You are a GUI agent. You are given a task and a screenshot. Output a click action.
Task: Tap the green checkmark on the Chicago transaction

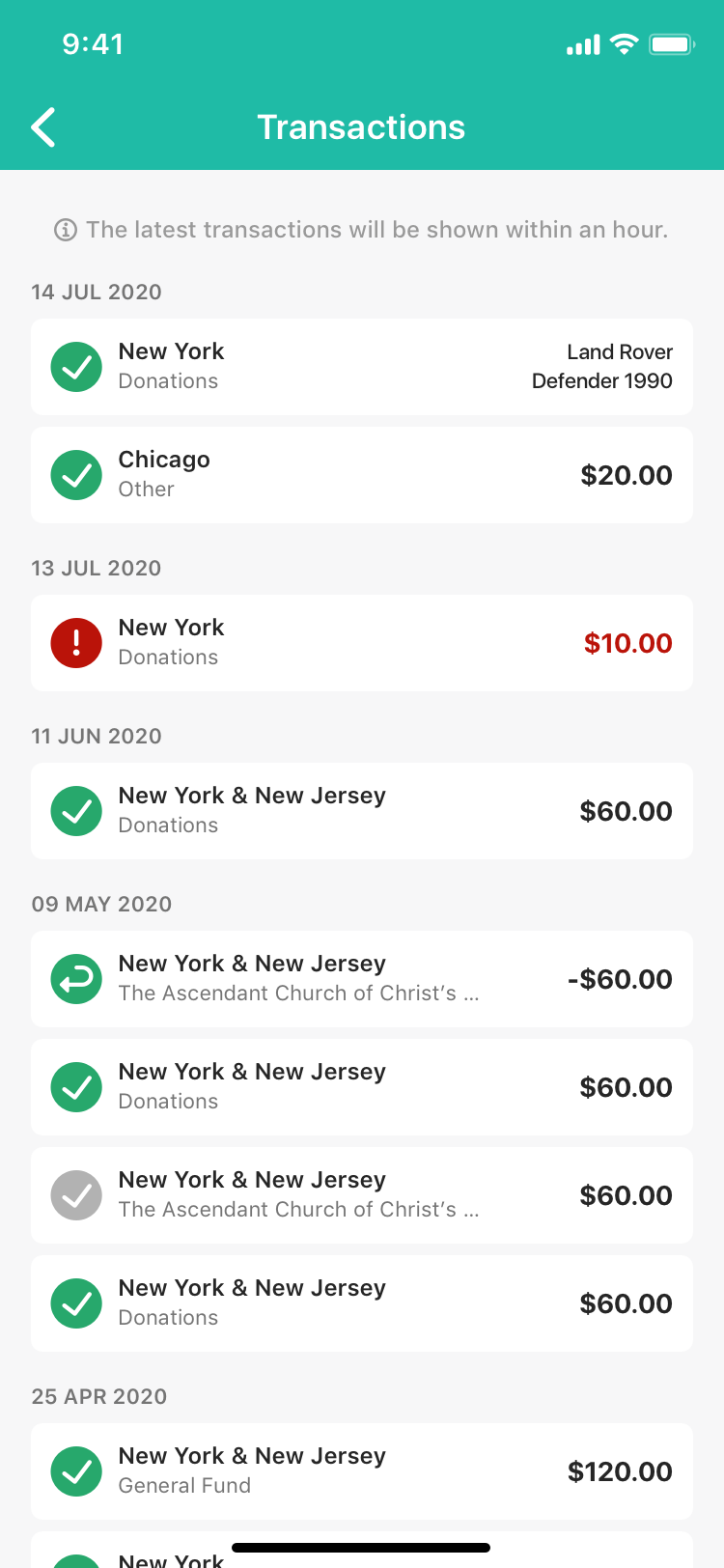[x=75, y=474]
